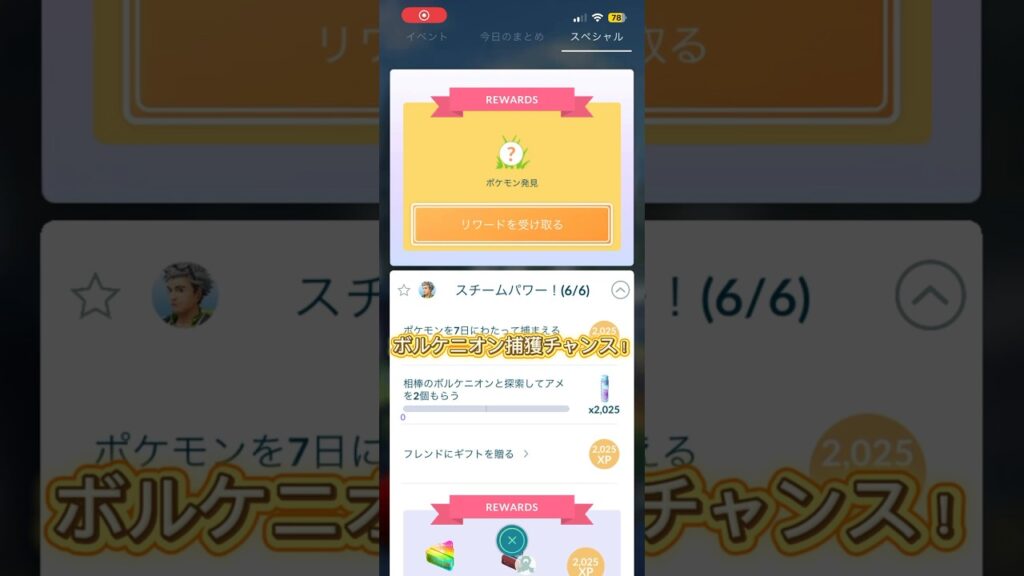Star the スチームパワー! research

click(x=404, y=290)
